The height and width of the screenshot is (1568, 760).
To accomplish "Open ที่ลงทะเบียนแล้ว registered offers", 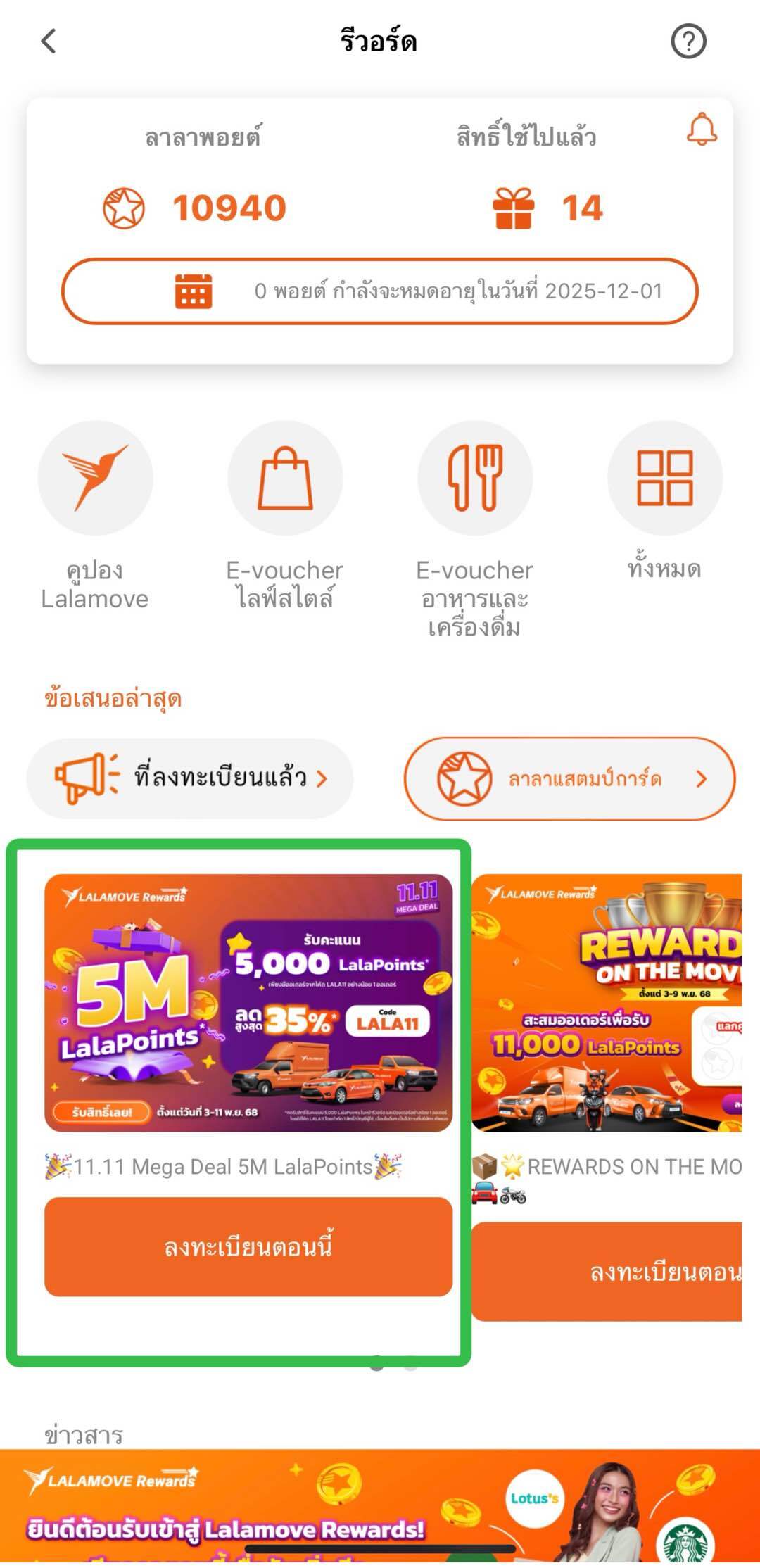I will (190, 778).
